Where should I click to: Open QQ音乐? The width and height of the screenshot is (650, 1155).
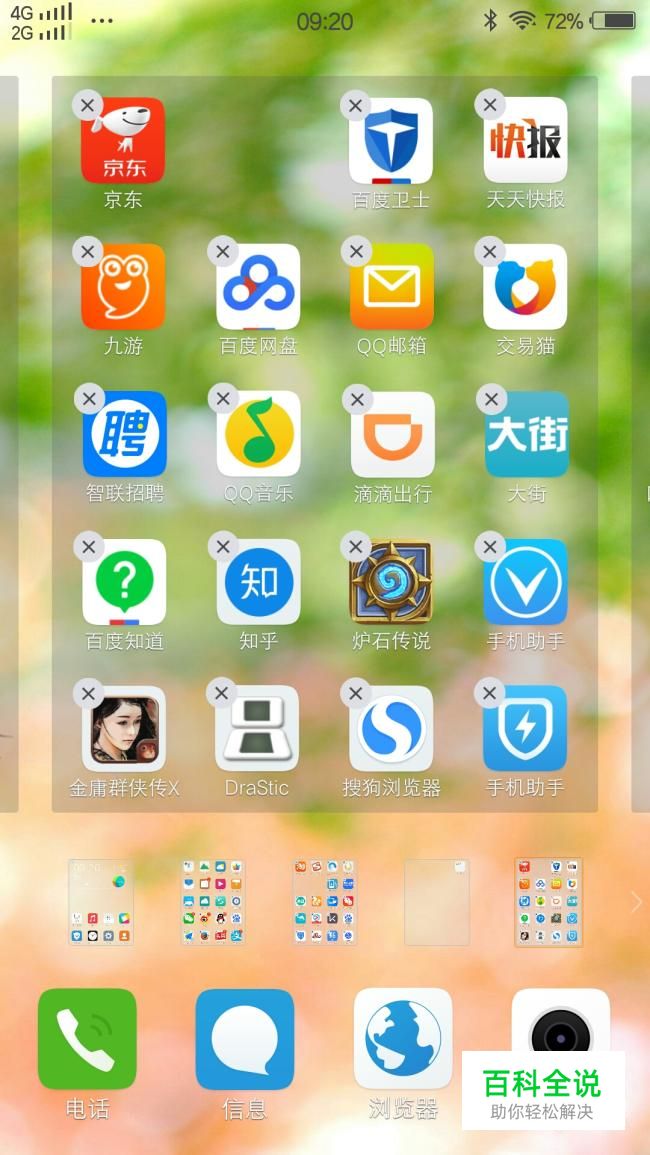coord(258,434)
